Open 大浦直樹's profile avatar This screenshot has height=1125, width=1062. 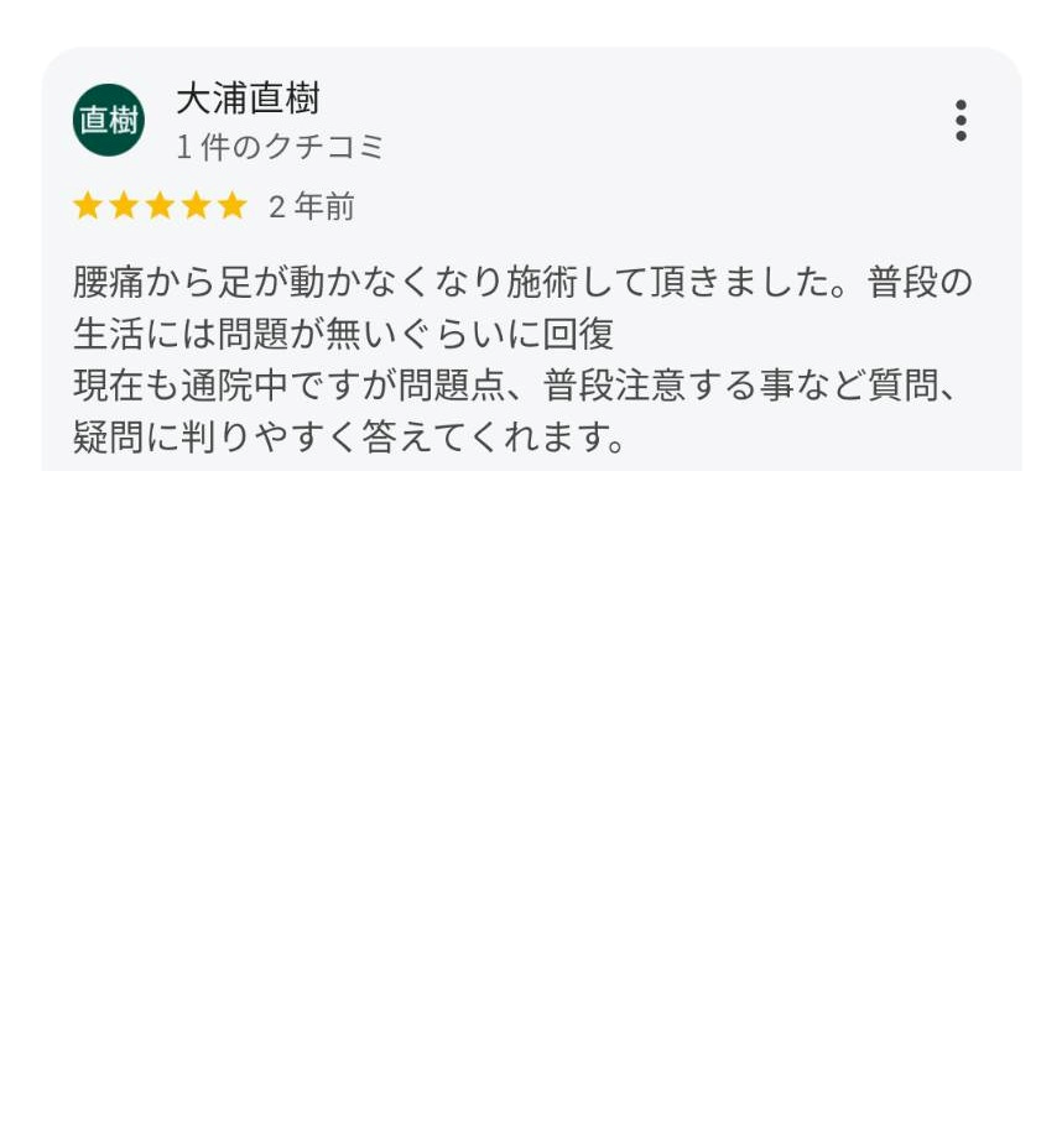click(108, 121)
